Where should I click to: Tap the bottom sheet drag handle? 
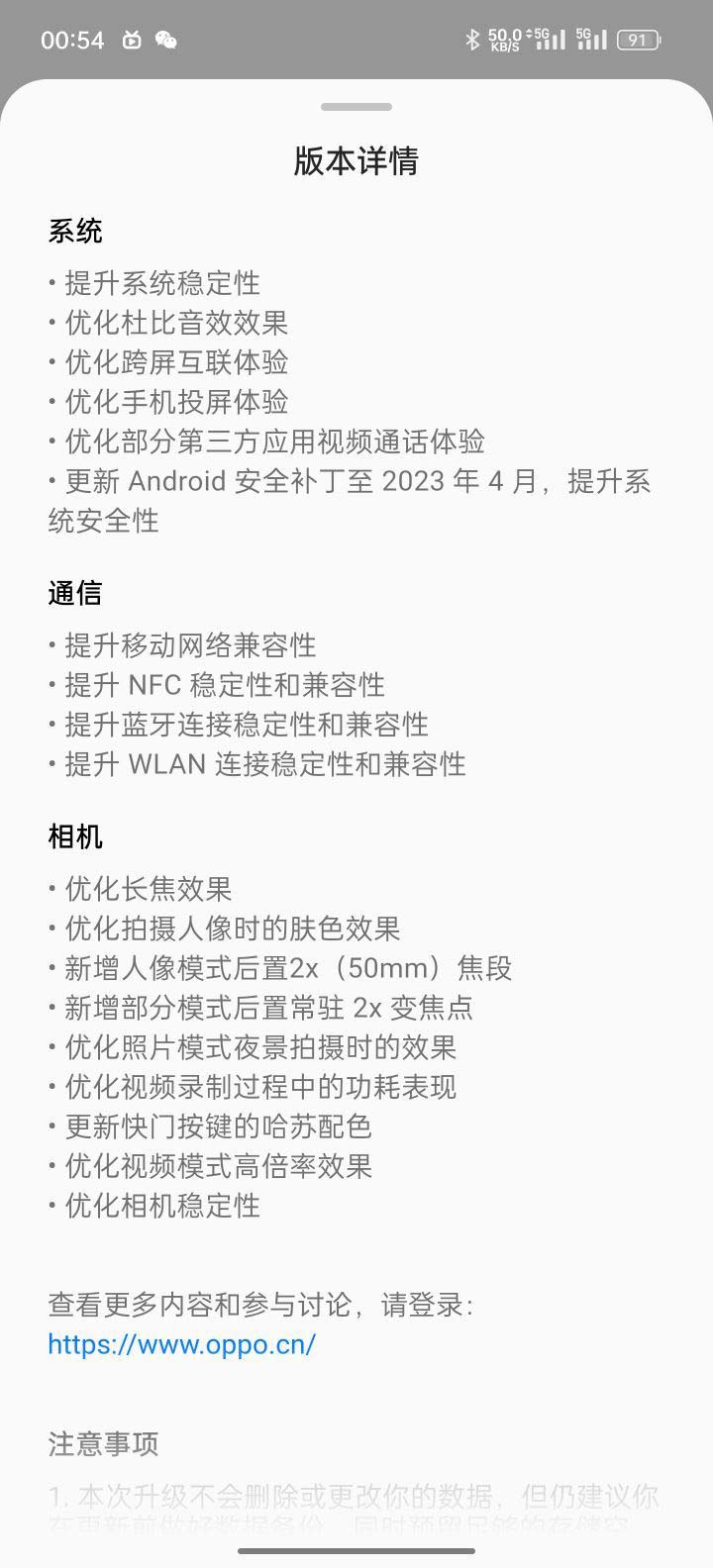[356, 107]
